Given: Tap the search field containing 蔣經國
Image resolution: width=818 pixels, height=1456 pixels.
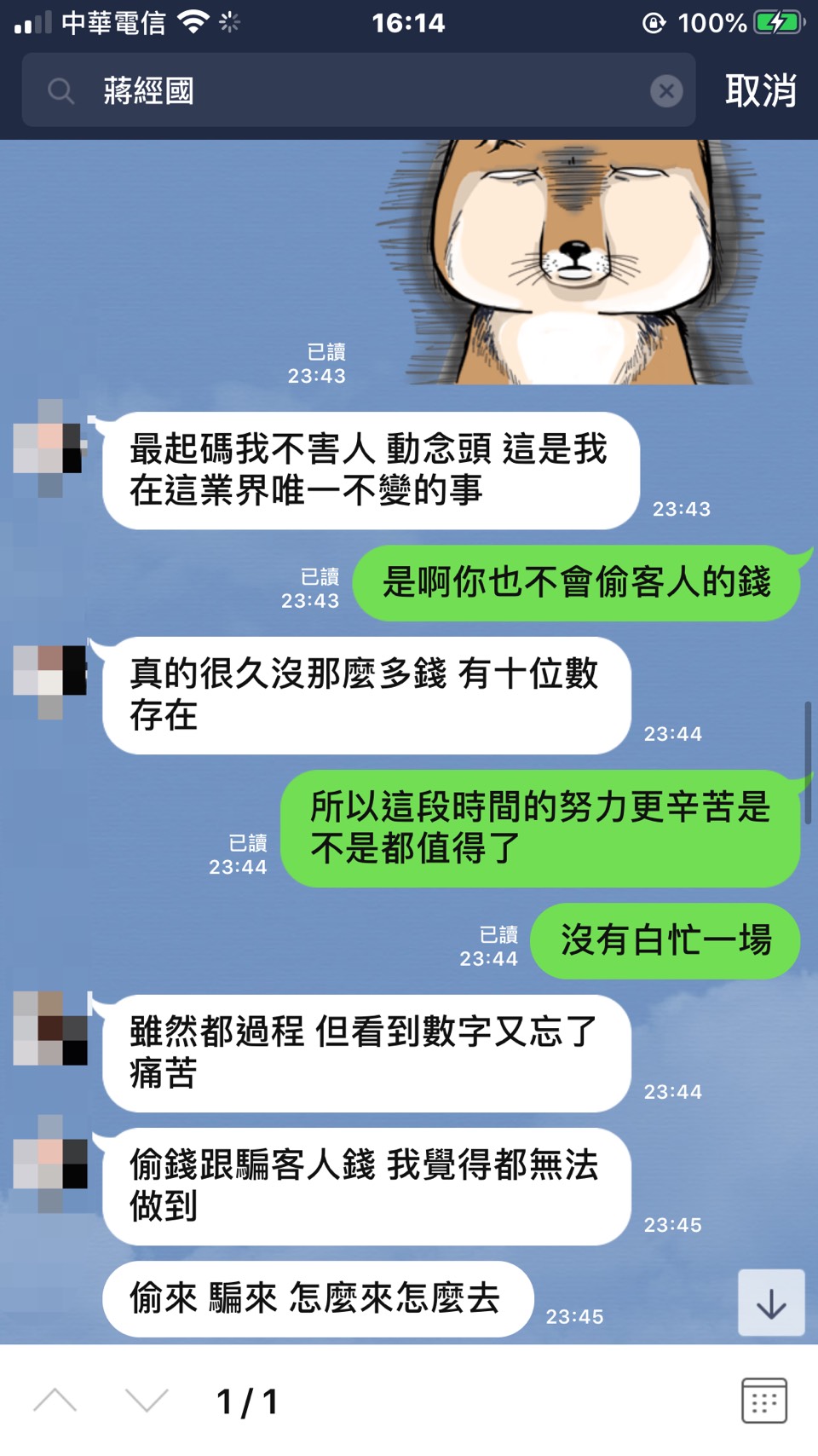Looking at the screenshot, I should [x=358, y=90].
